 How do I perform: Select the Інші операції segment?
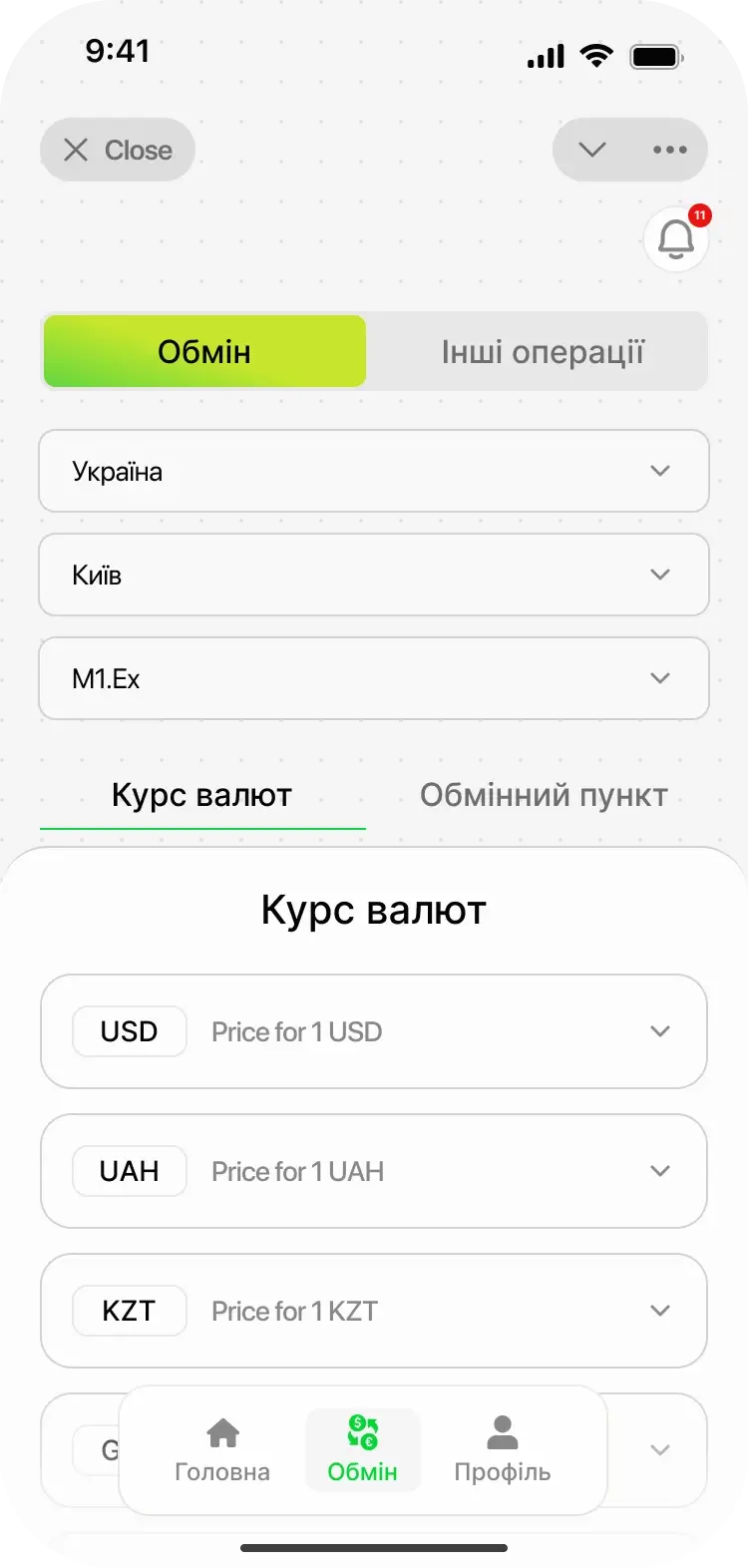(x=543, y=352)
